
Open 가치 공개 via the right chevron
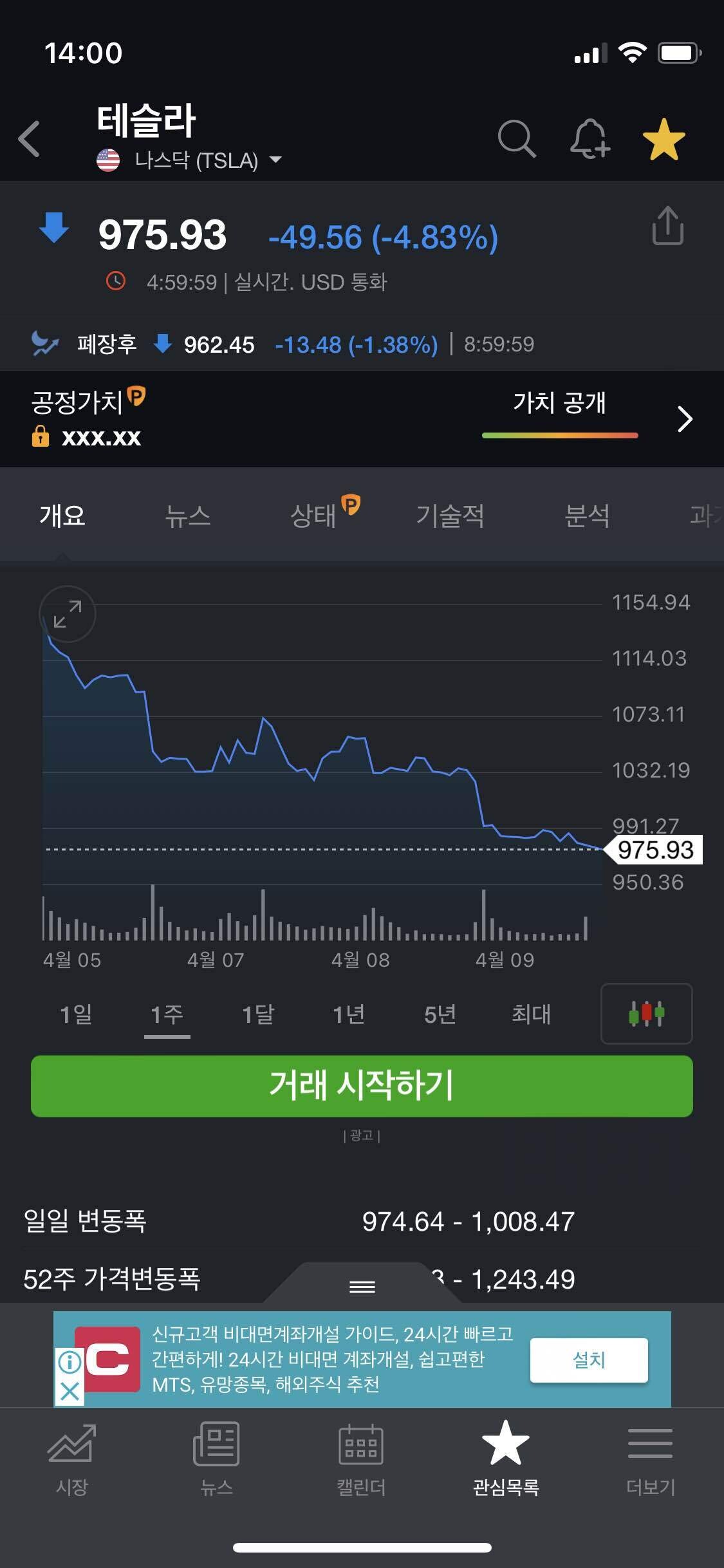tap(683, 418)
